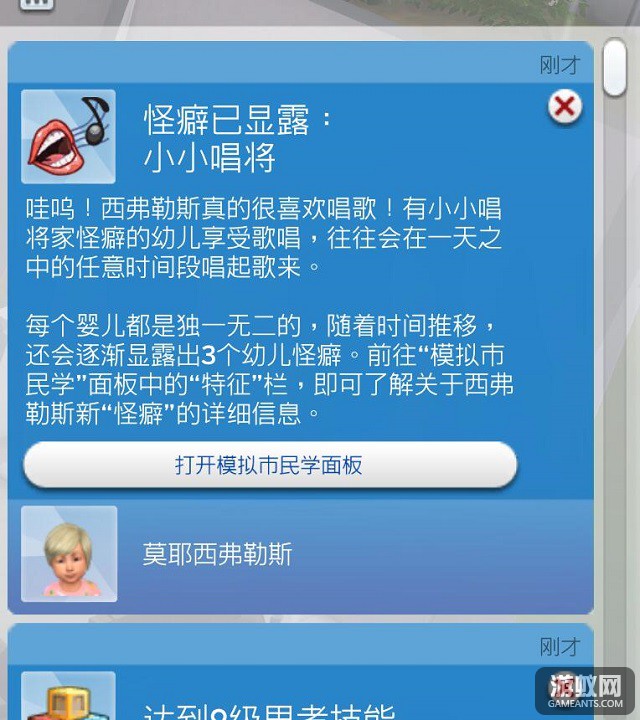
Task: Select the 莫耶西弗勒斯 toddler portrait
Action: pos(69,553)
